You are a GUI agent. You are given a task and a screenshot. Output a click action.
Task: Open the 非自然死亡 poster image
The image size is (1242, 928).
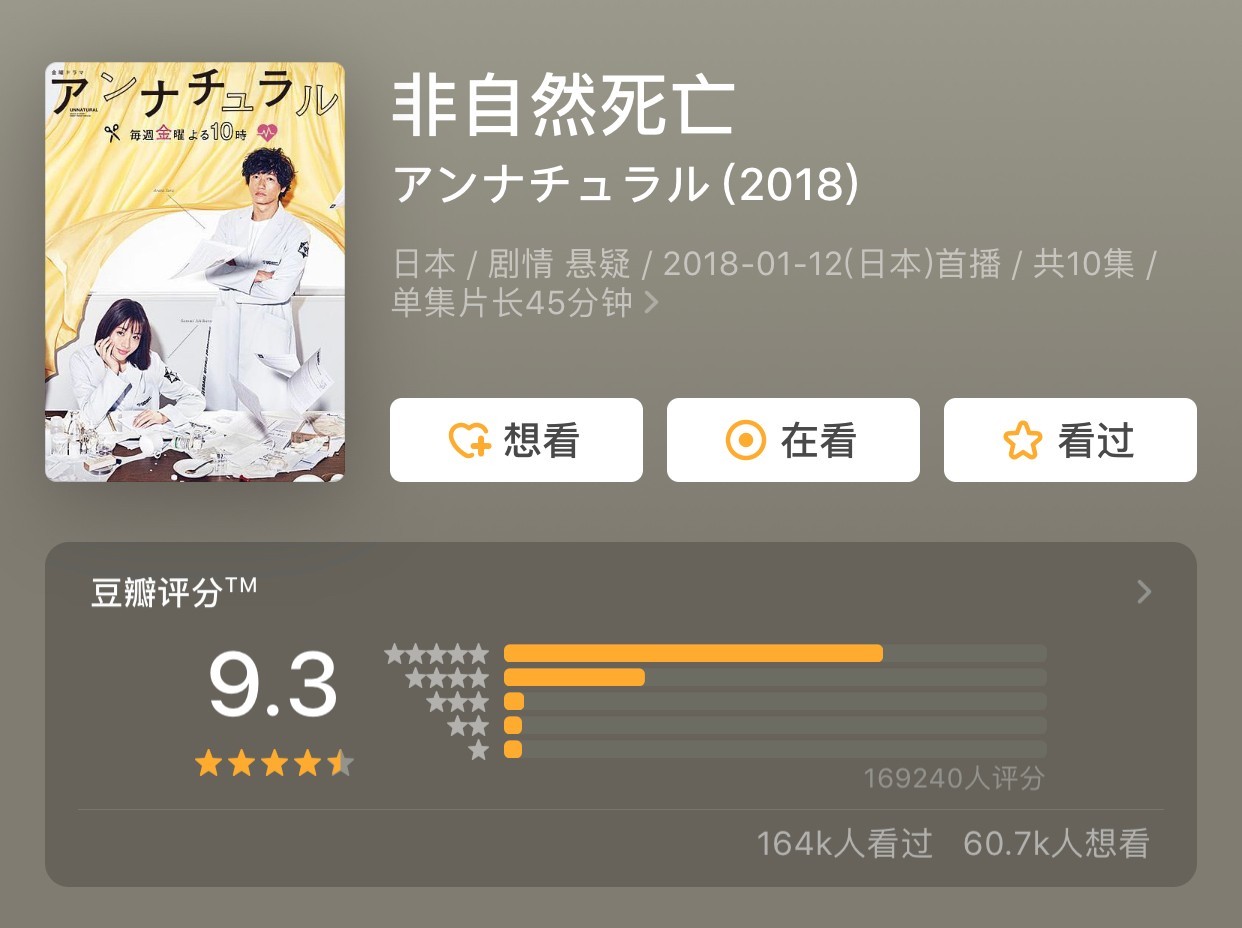coord(195,272)
